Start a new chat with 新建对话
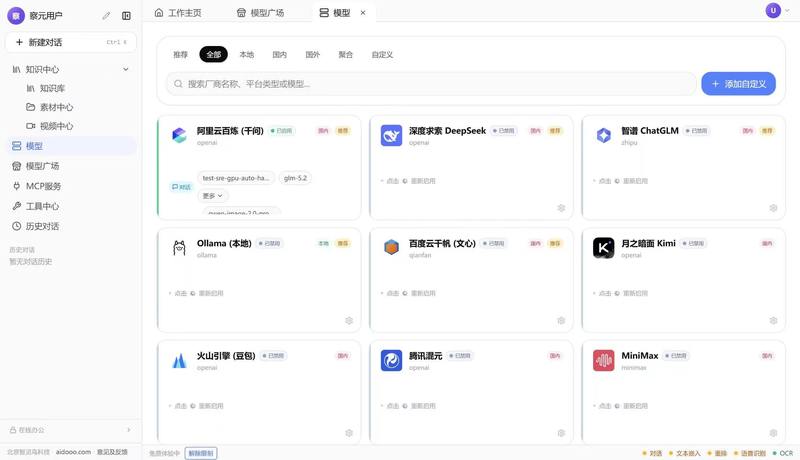Image resolution: width=800 pixels, height=460 pixels. click(x=71, y=42)
